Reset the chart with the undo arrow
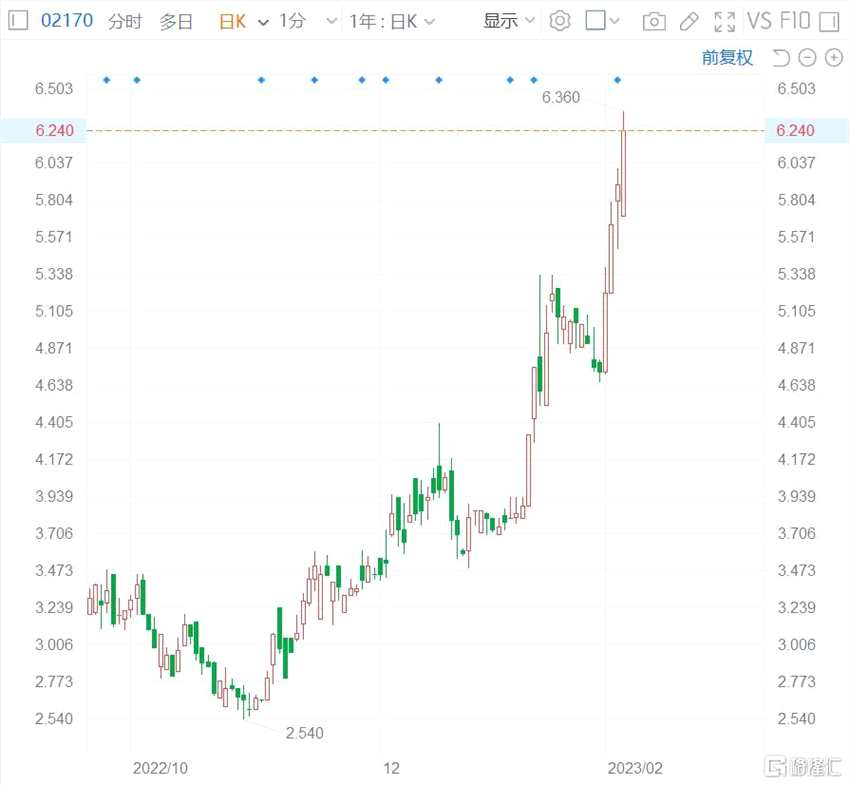 [782, 58]
